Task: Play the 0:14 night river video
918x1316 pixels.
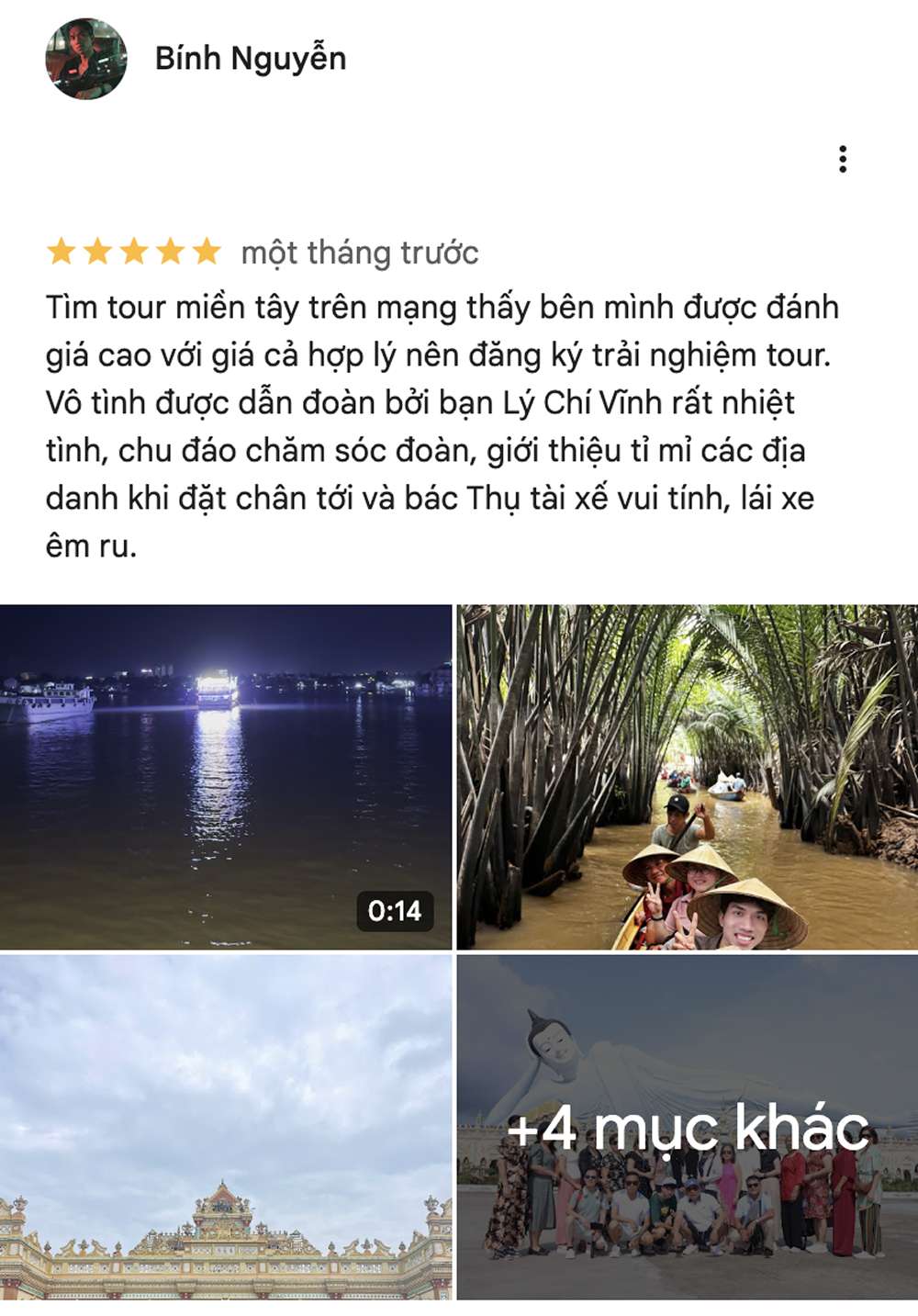Action: [226, 777]
